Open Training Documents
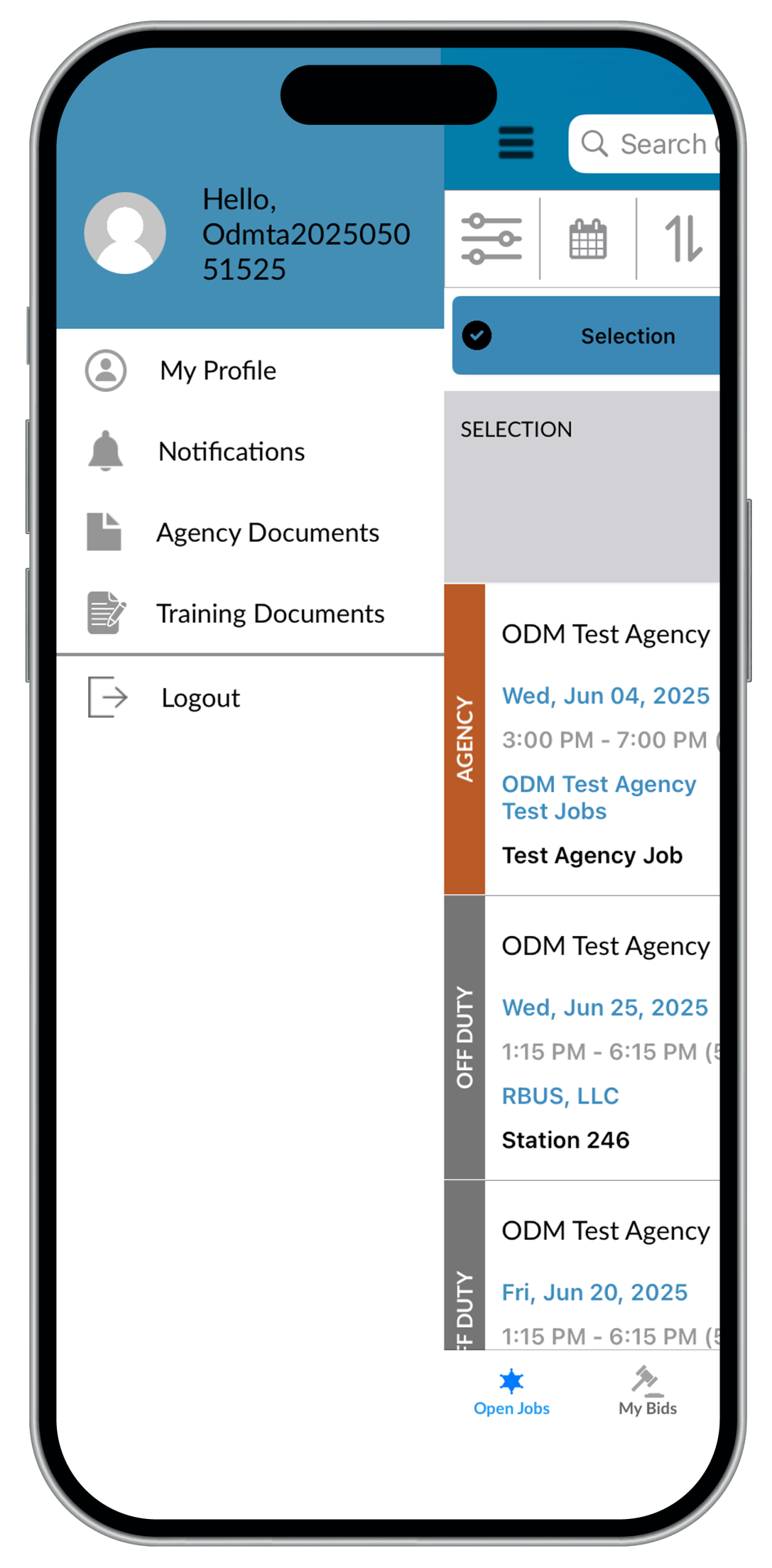Image resolution: width=772 pixels, height=1568 pixels. (269, 614)
